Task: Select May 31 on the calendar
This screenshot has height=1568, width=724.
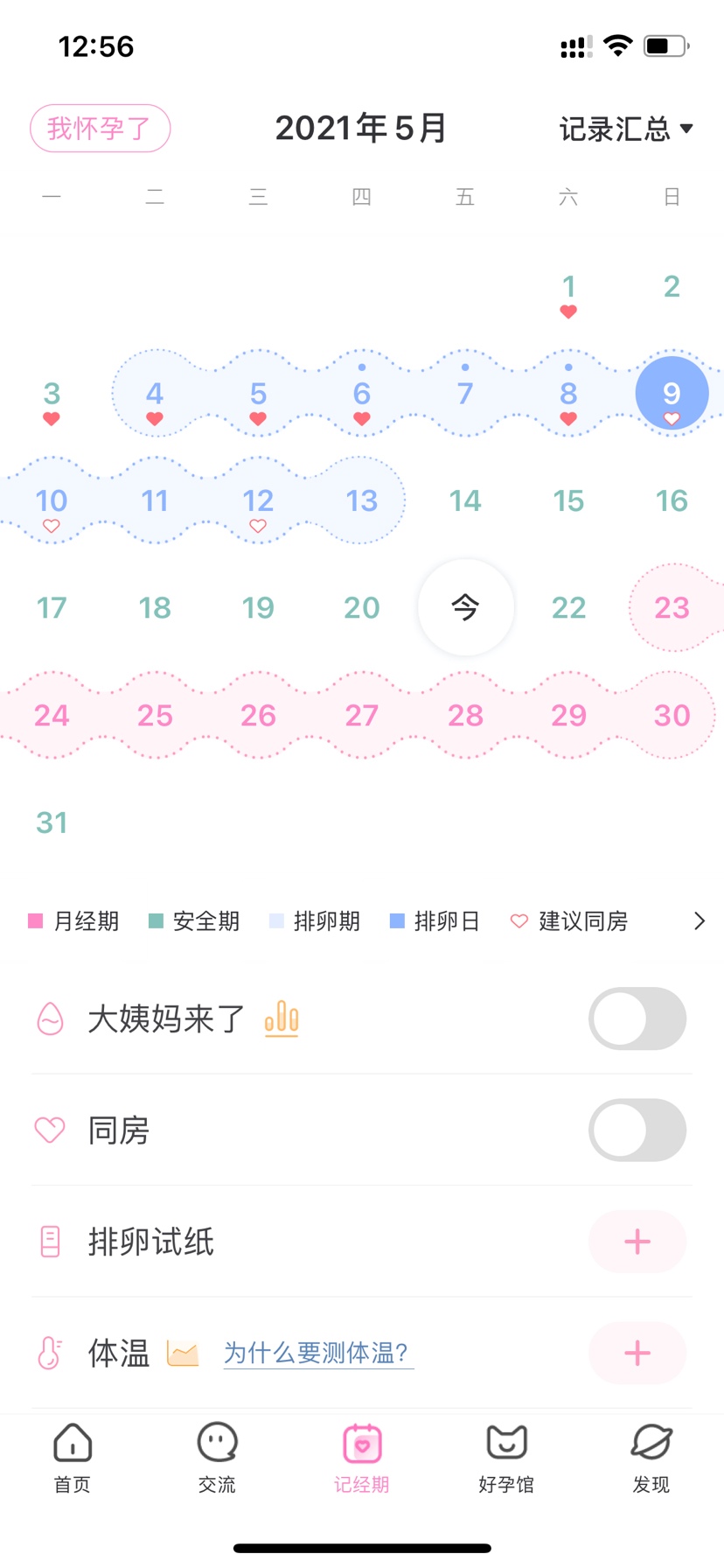Action: pos(52,822)
